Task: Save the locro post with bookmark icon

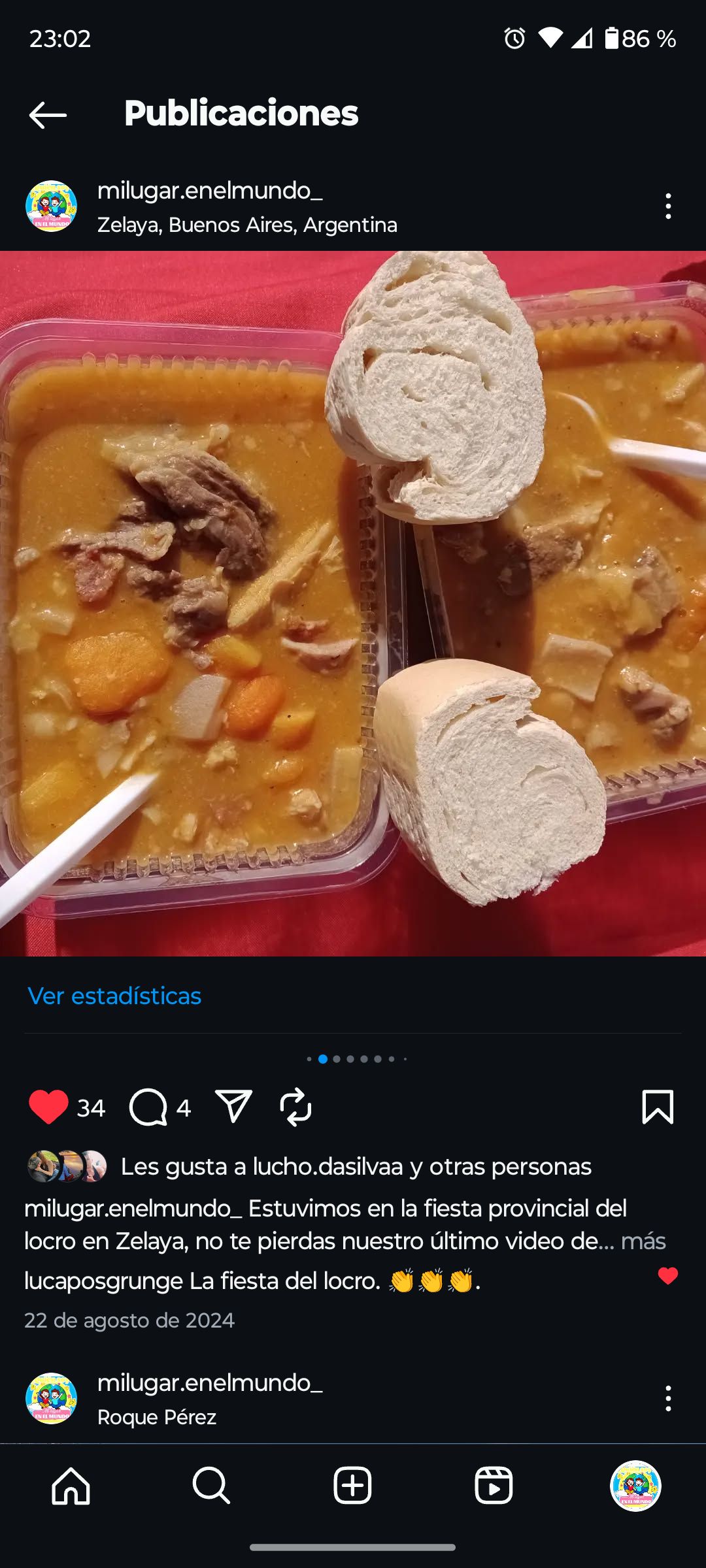Action: coord(657,1107)
